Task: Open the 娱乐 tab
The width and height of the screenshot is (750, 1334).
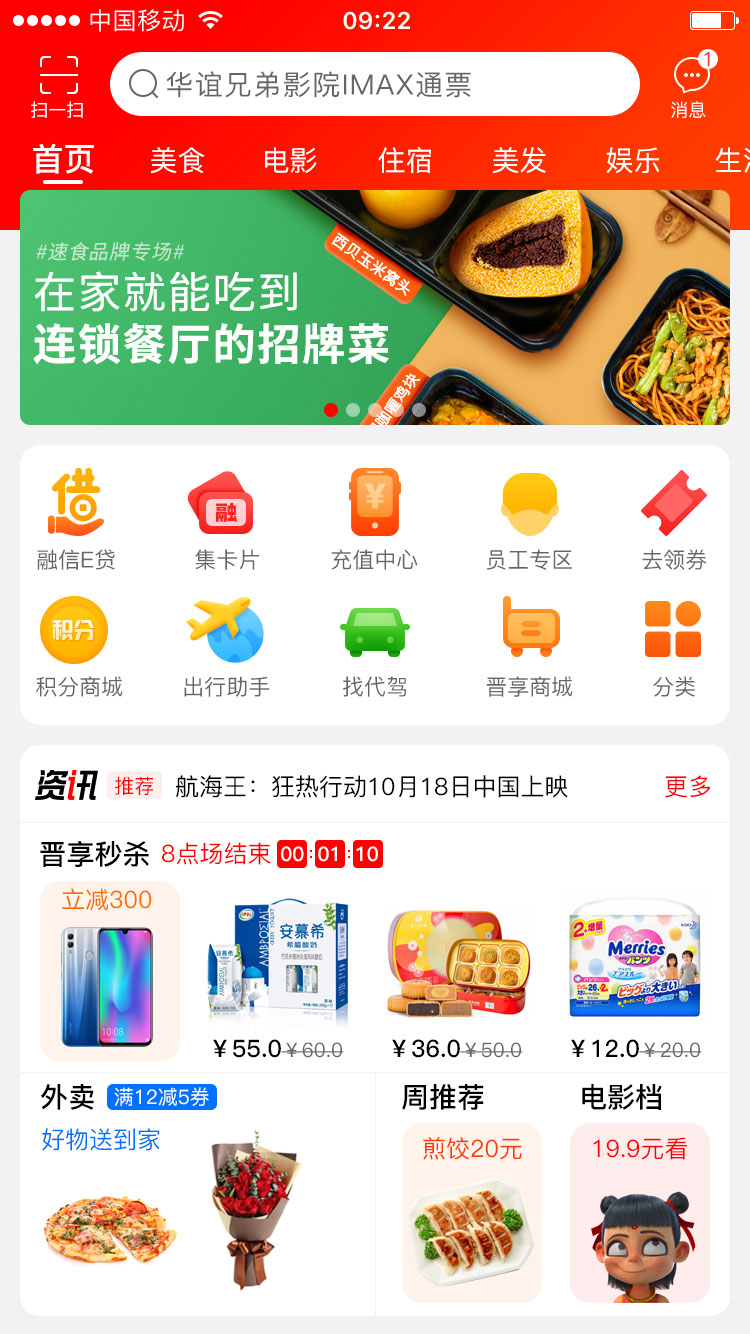Action: [632, 160]
